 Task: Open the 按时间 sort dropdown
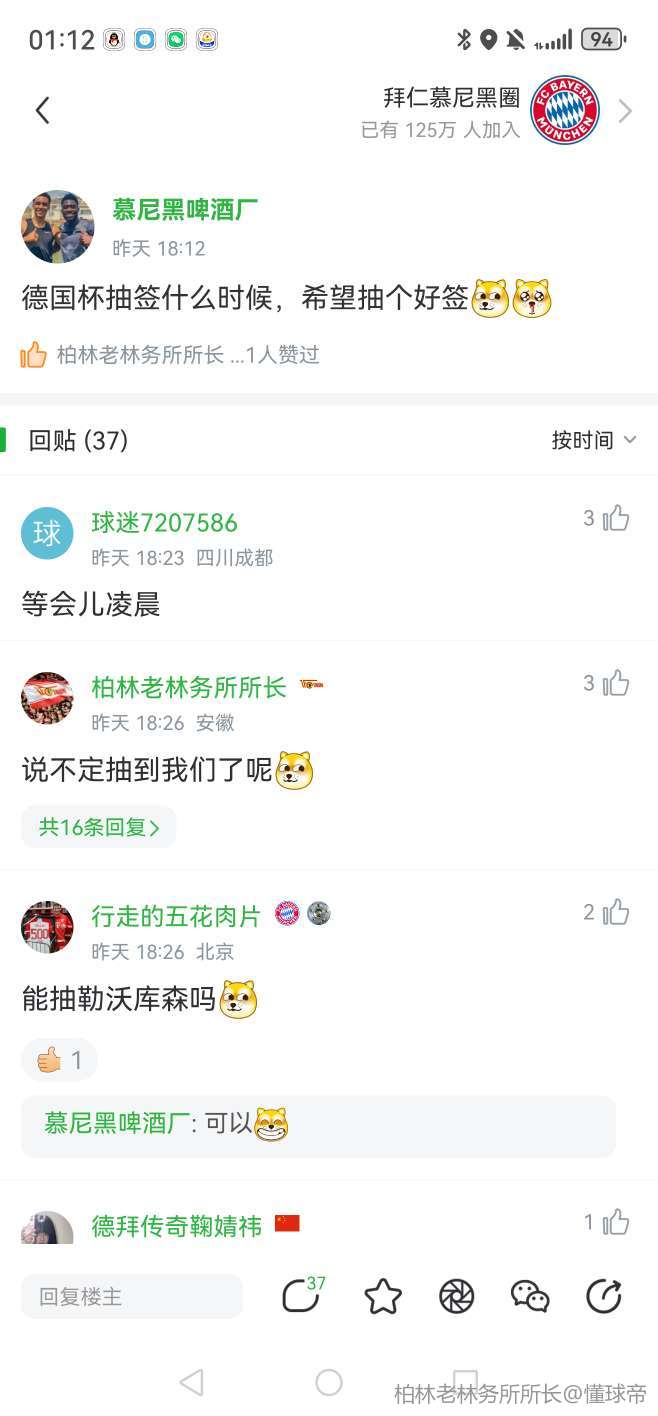click(594, 440)
